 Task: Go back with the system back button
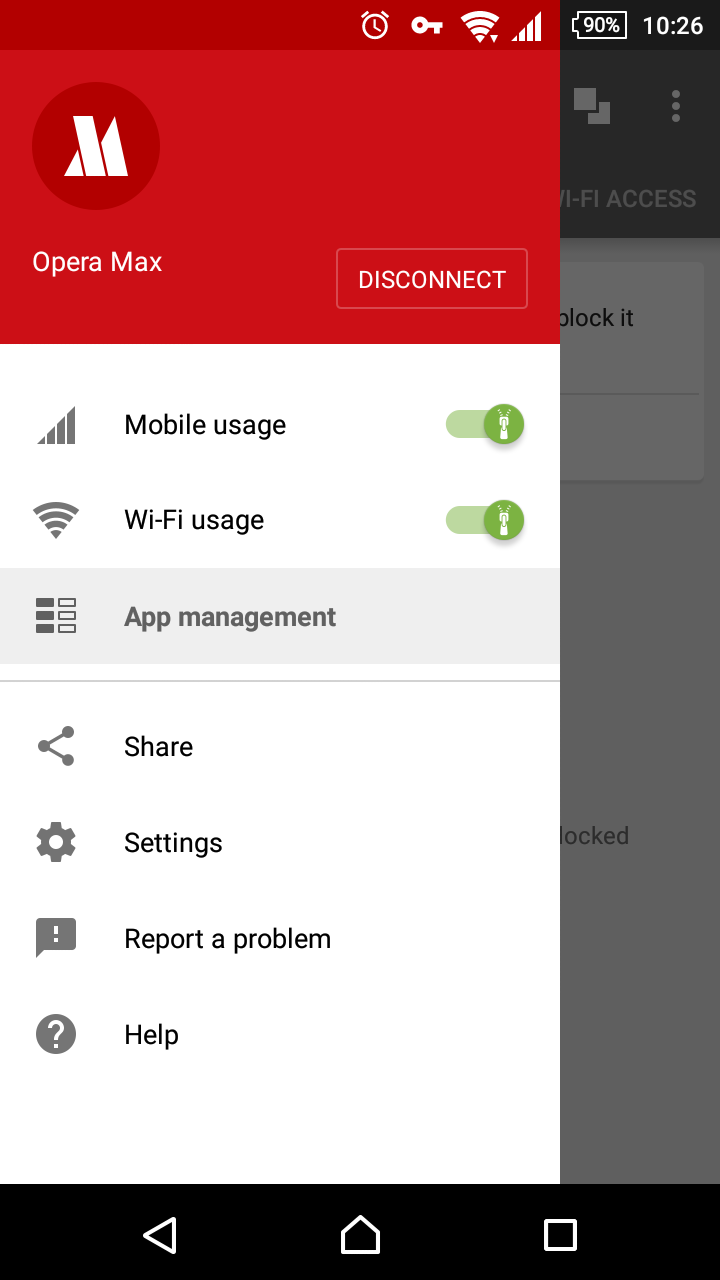click(x=160, y=1235)
